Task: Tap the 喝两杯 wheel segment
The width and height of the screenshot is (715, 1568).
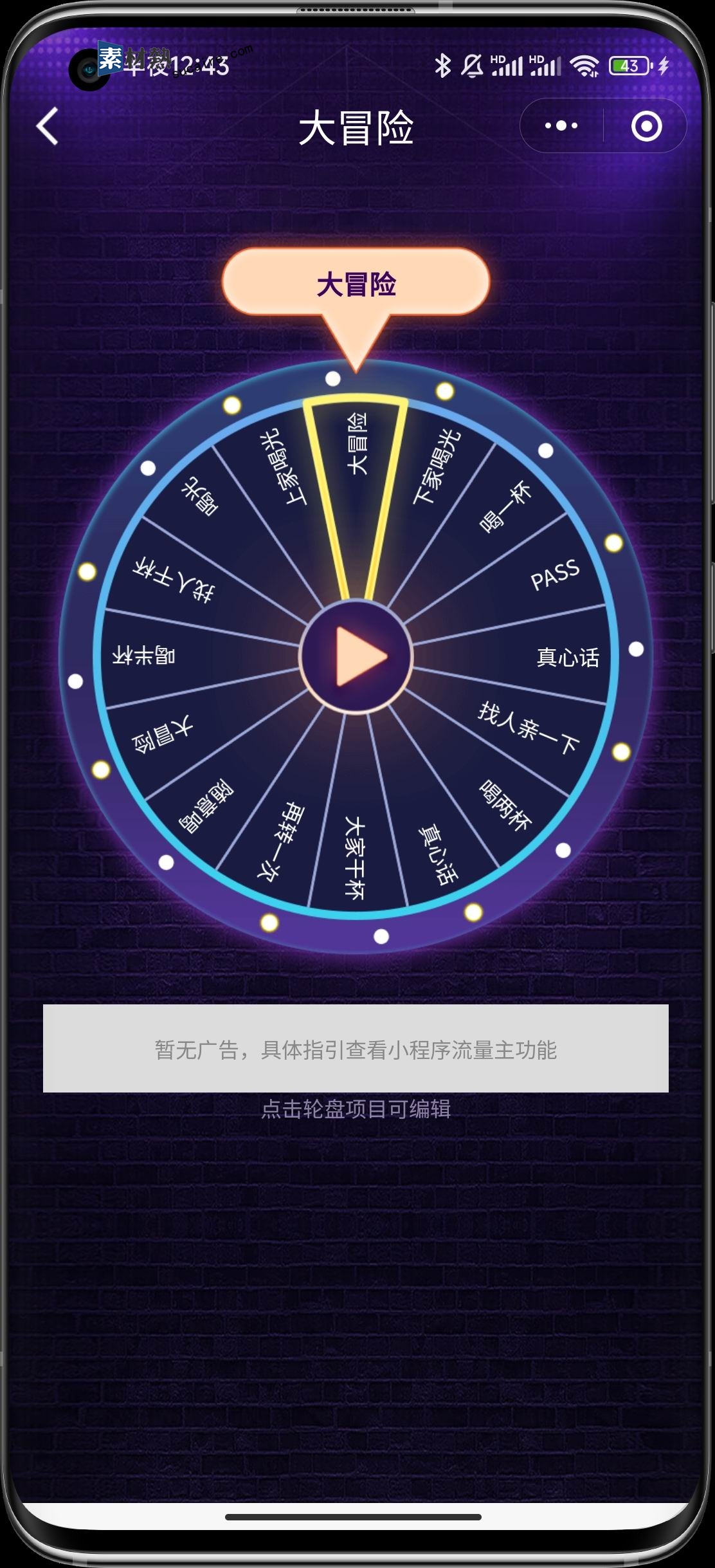Action: 505,806
